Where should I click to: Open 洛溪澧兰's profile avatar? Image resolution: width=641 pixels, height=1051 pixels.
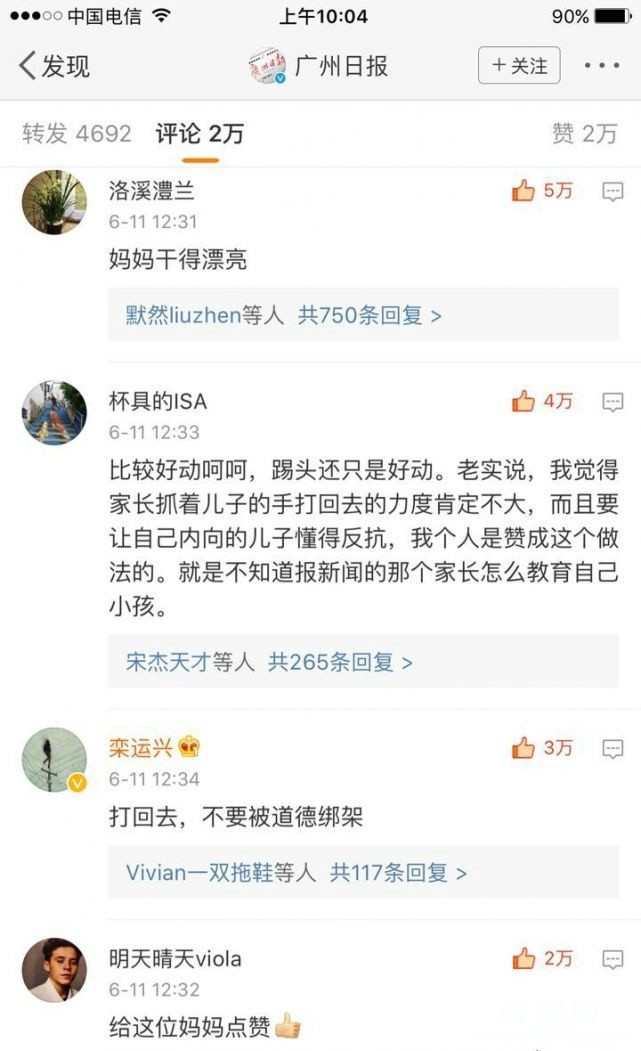point(54,202)
